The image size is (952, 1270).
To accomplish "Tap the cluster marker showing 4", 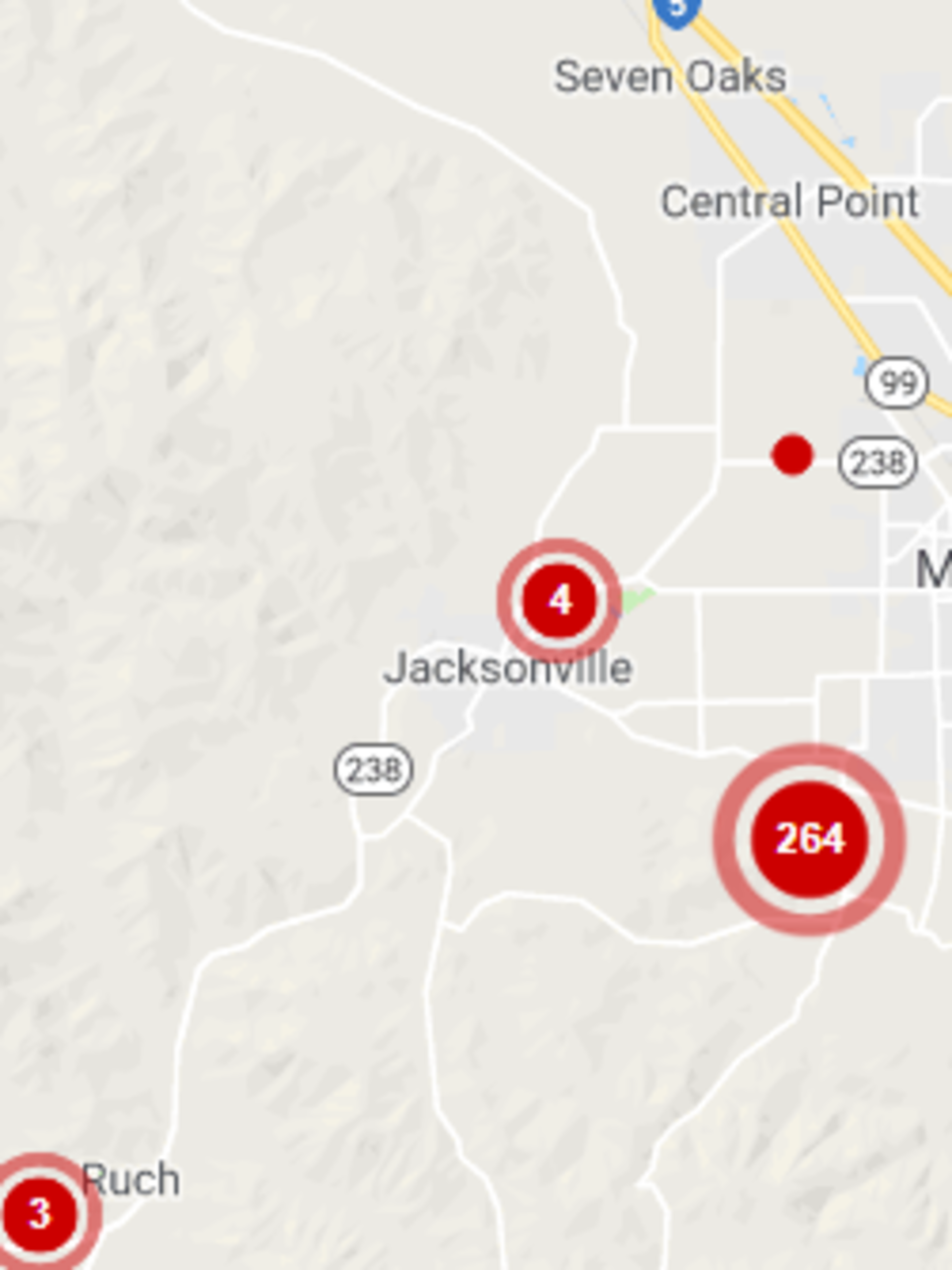I will (x=560, y=600).
